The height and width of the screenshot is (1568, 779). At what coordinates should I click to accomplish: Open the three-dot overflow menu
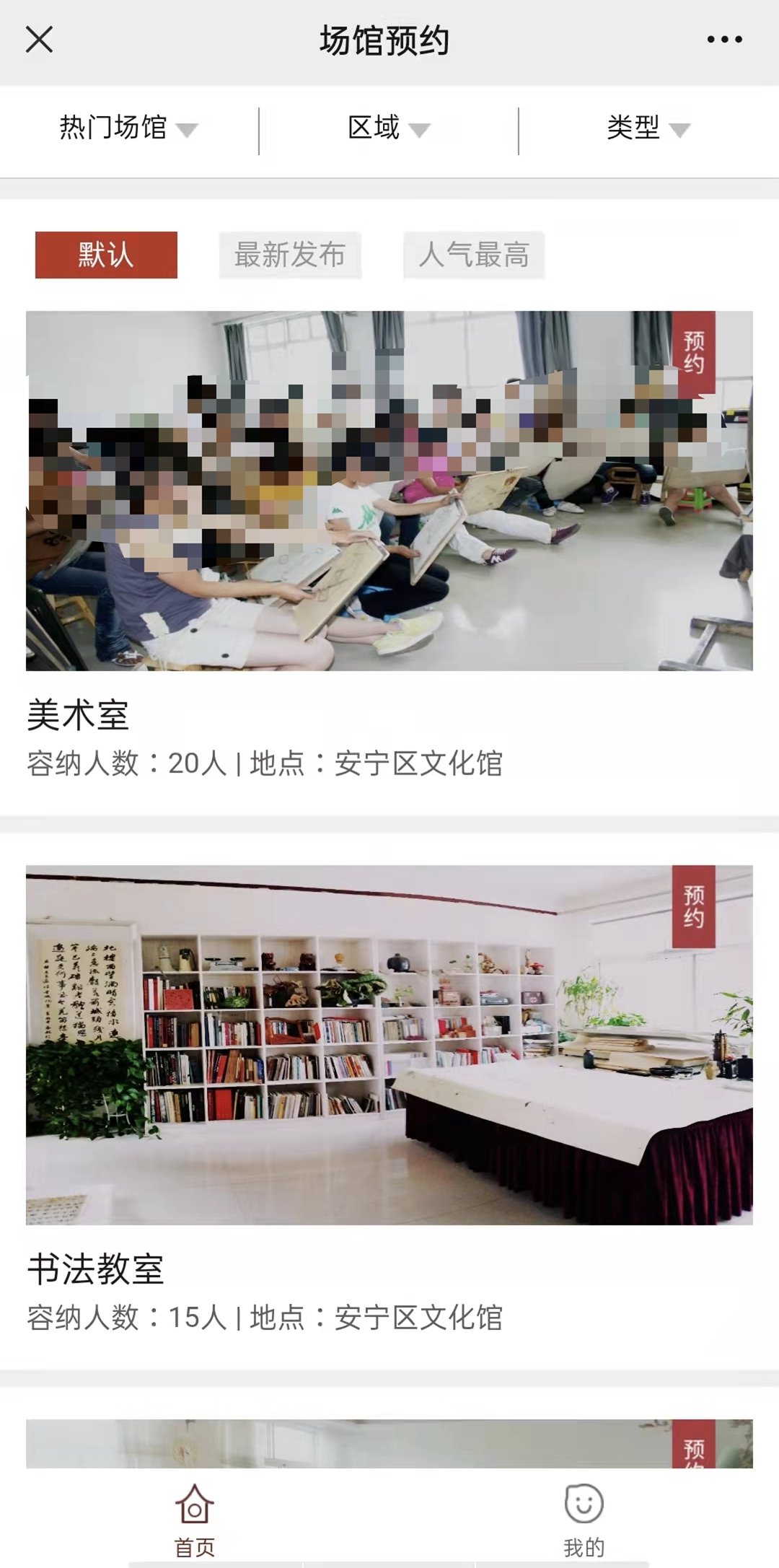click(724, 40)
